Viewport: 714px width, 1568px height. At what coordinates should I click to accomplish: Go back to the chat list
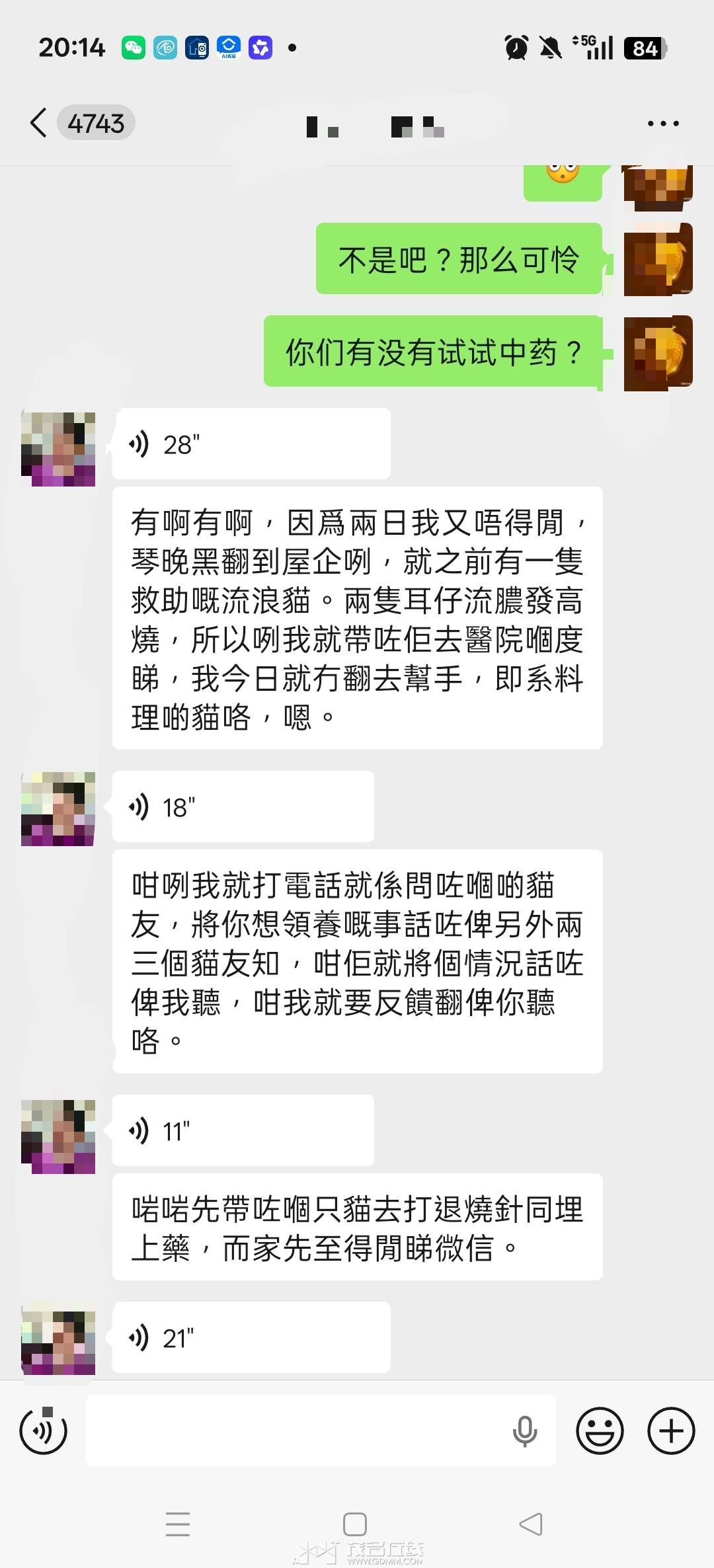point(38,123)
